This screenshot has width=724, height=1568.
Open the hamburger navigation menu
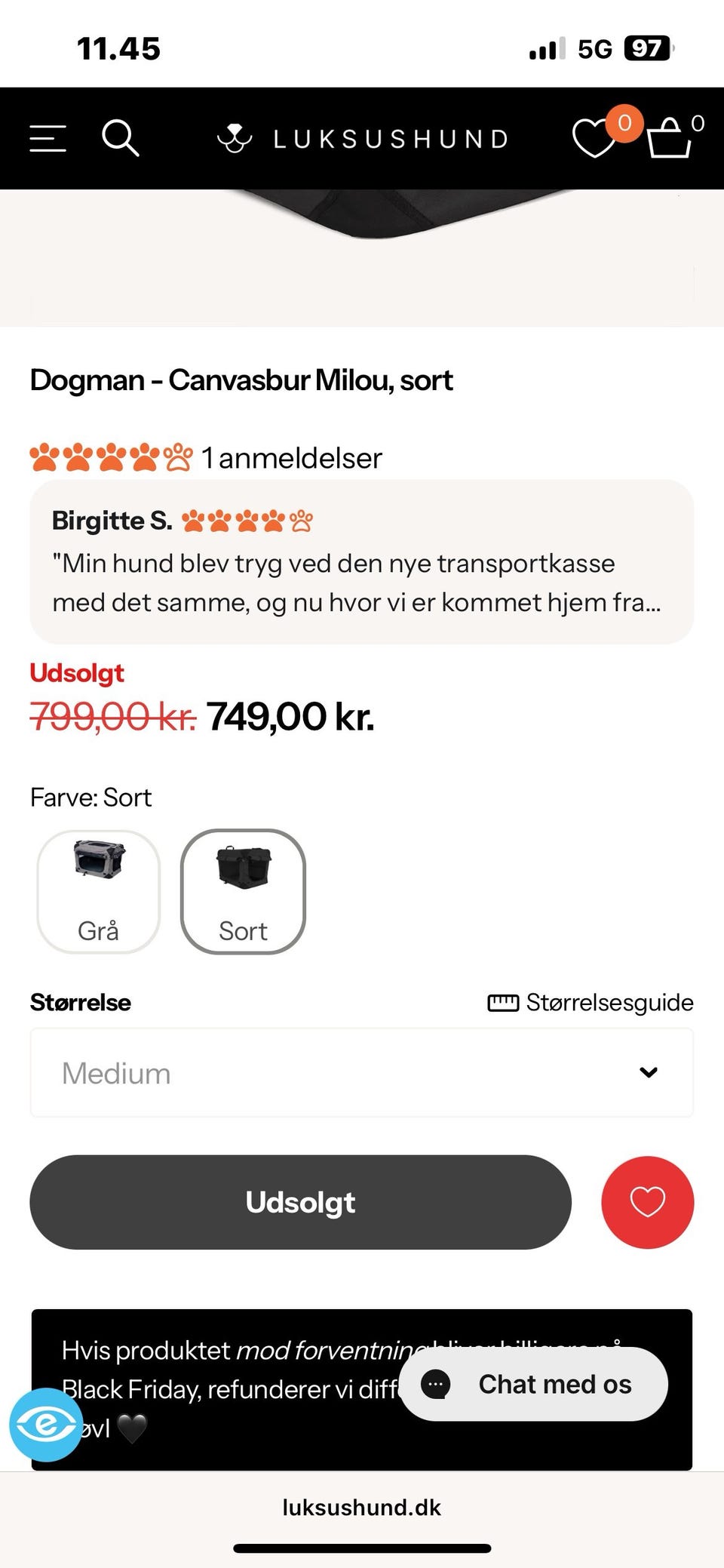(47, 138)
